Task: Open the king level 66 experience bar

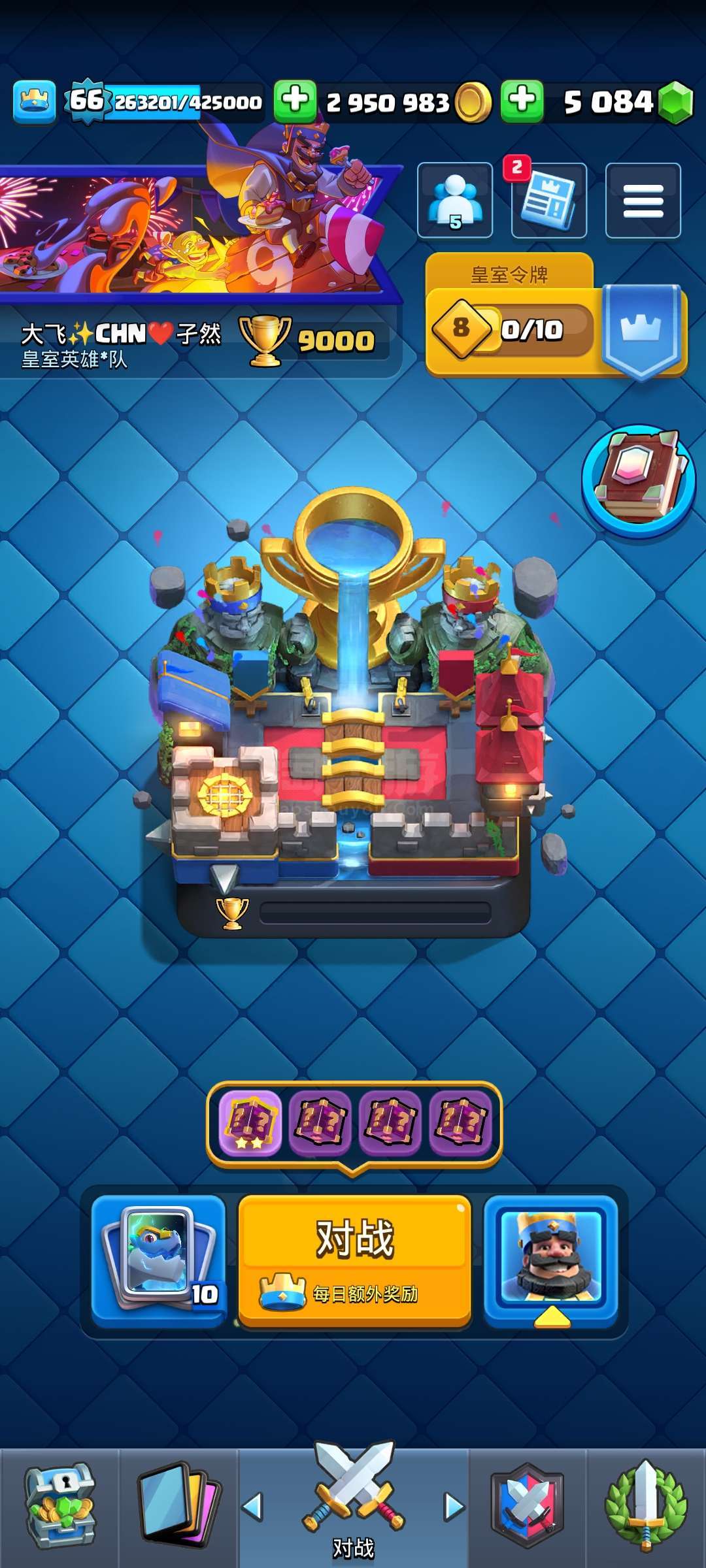Action: pos(163,101)
